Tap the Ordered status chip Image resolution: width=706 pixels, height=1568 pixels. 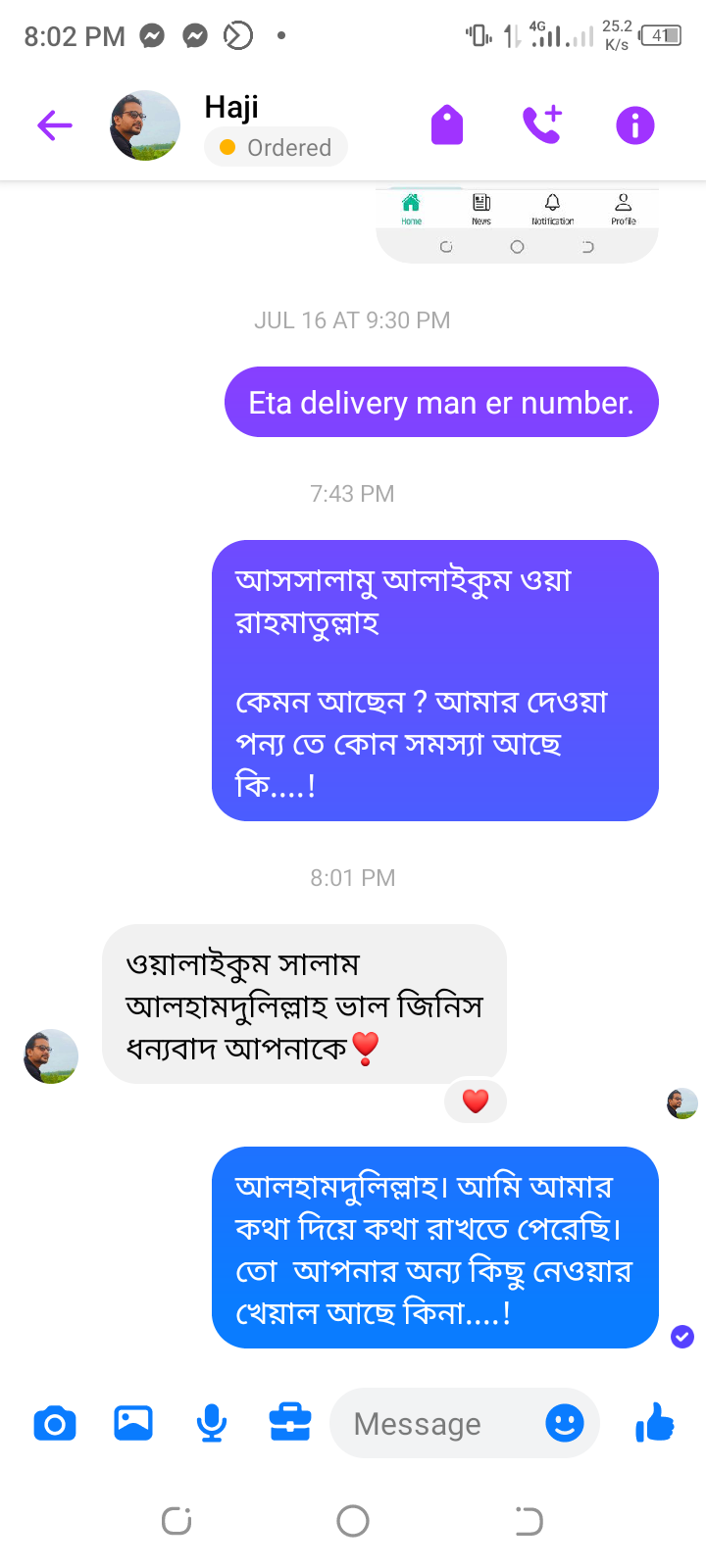[x=276, y=147]
